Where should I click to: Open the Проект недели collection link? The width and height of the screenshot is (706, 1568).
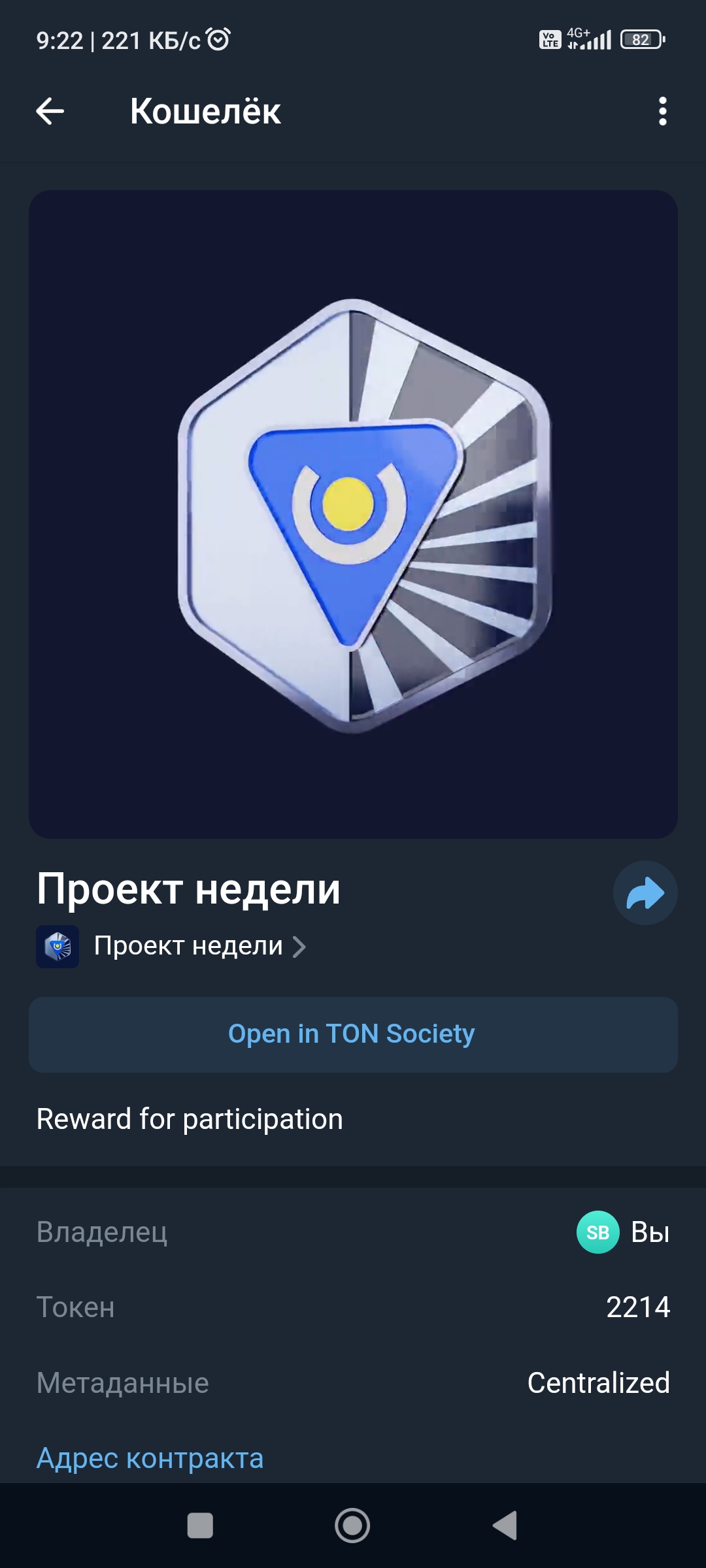pyautogui.click(x=190, y=946)
